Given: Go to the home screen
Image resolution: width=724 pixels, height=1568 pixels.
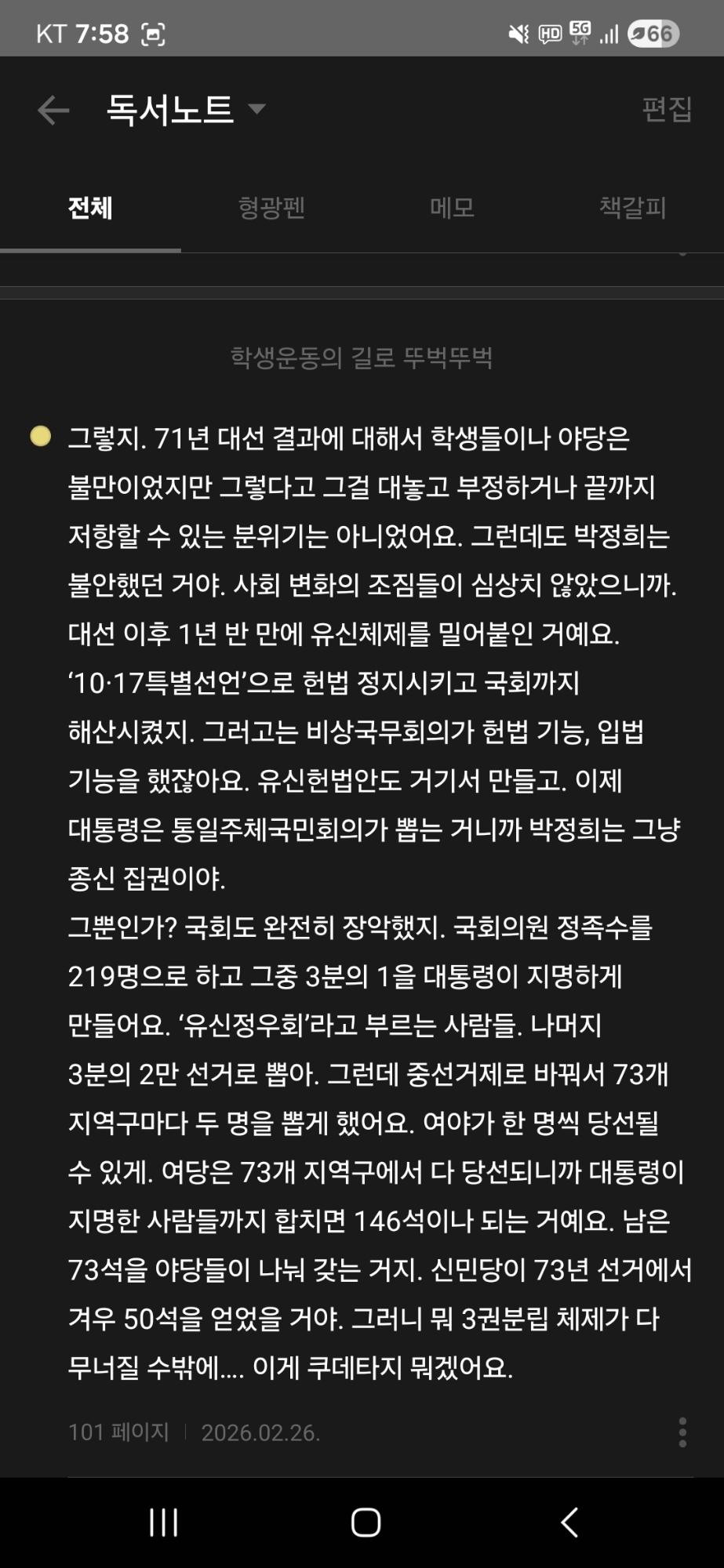Looking at the screenshot, I should click(366, 1523).
